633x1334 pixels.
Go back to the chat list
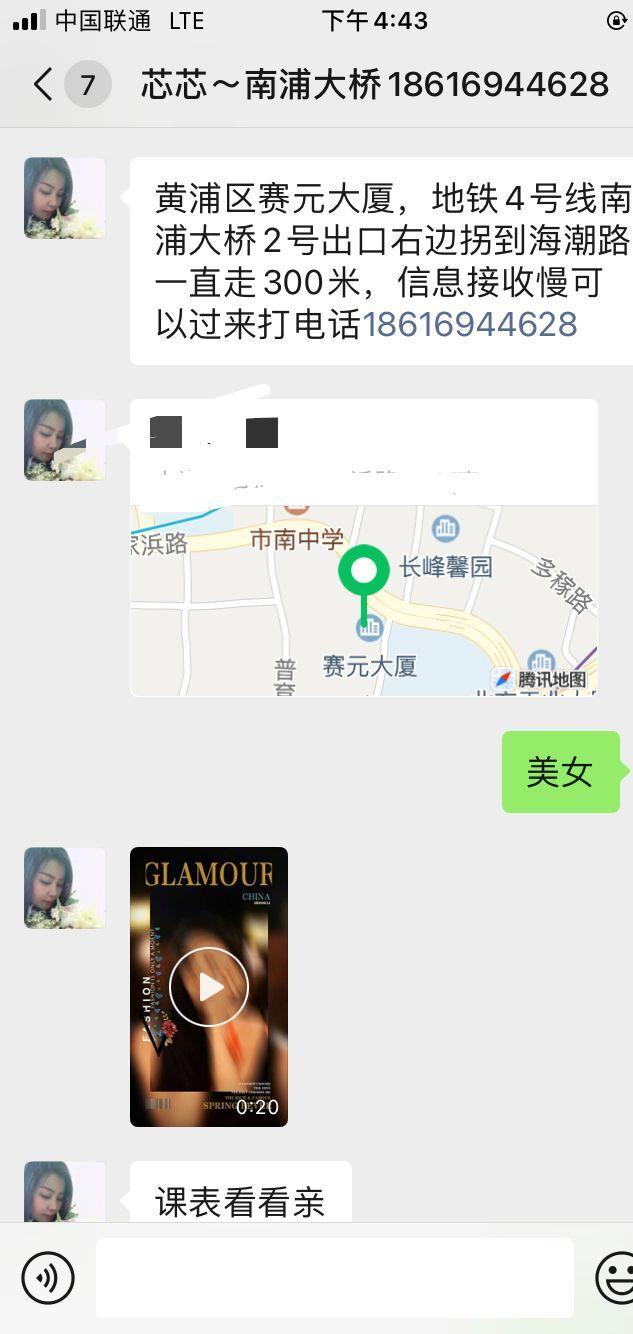tap(43, 85)
